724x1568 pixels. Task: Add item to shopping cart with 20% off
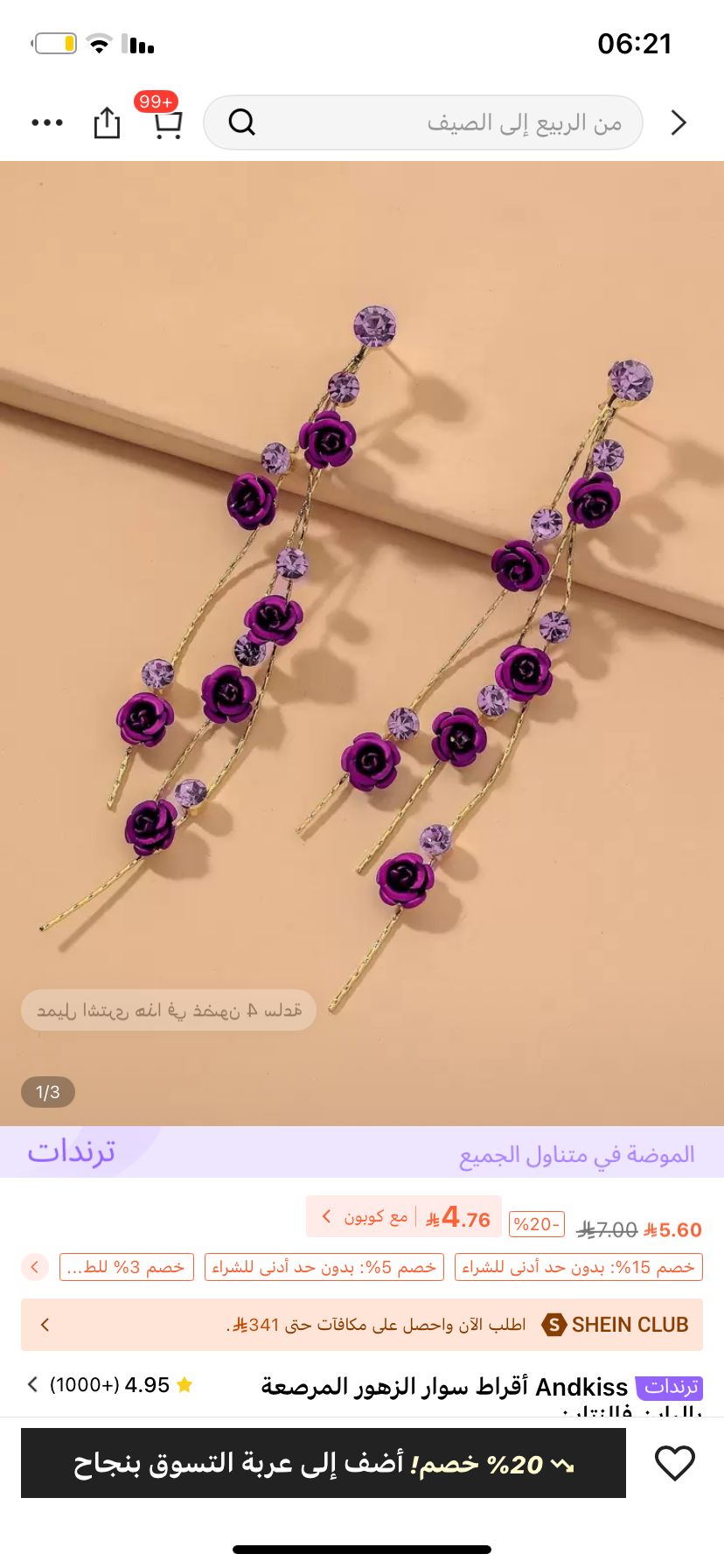(x=324, y=1463)
